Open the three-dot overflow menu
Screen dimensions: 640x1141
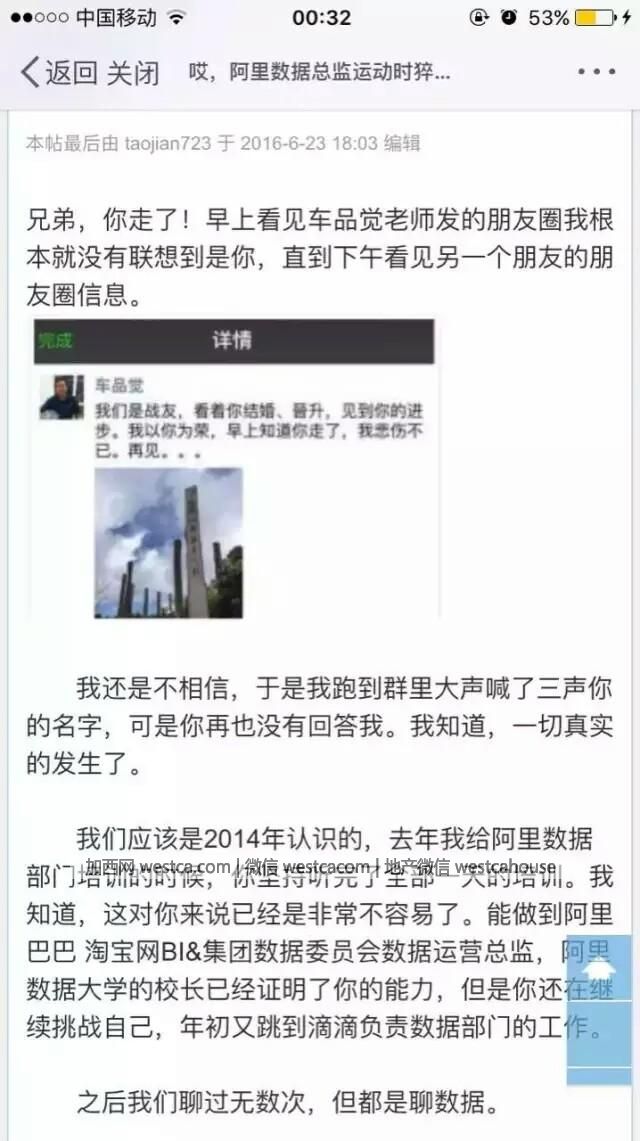(597, 72)
